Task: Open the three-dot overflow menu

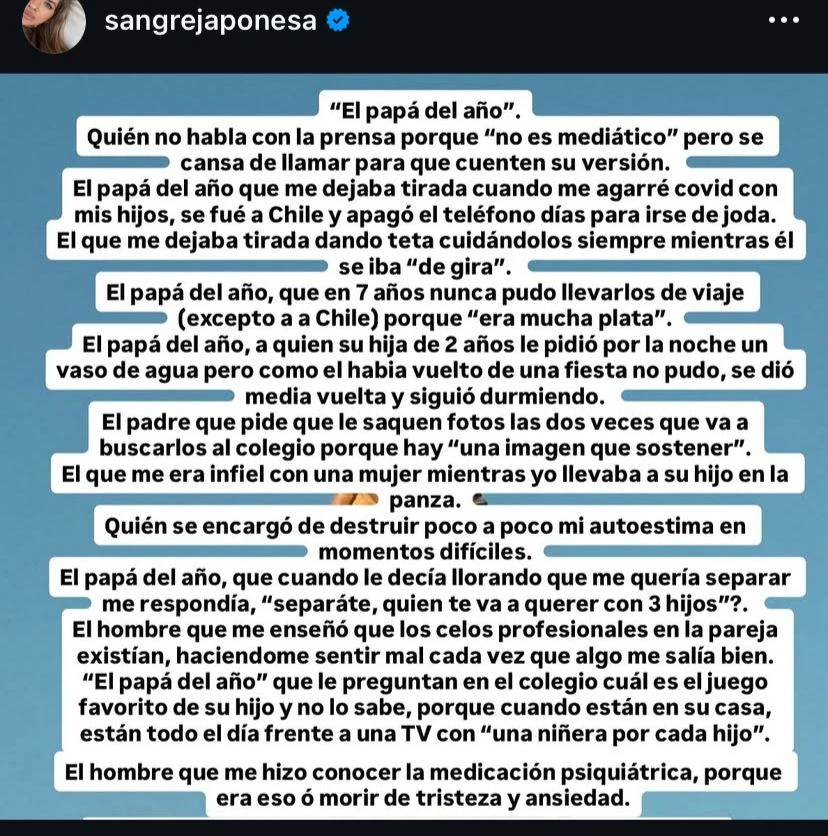Action: click(x=783, y=23)
